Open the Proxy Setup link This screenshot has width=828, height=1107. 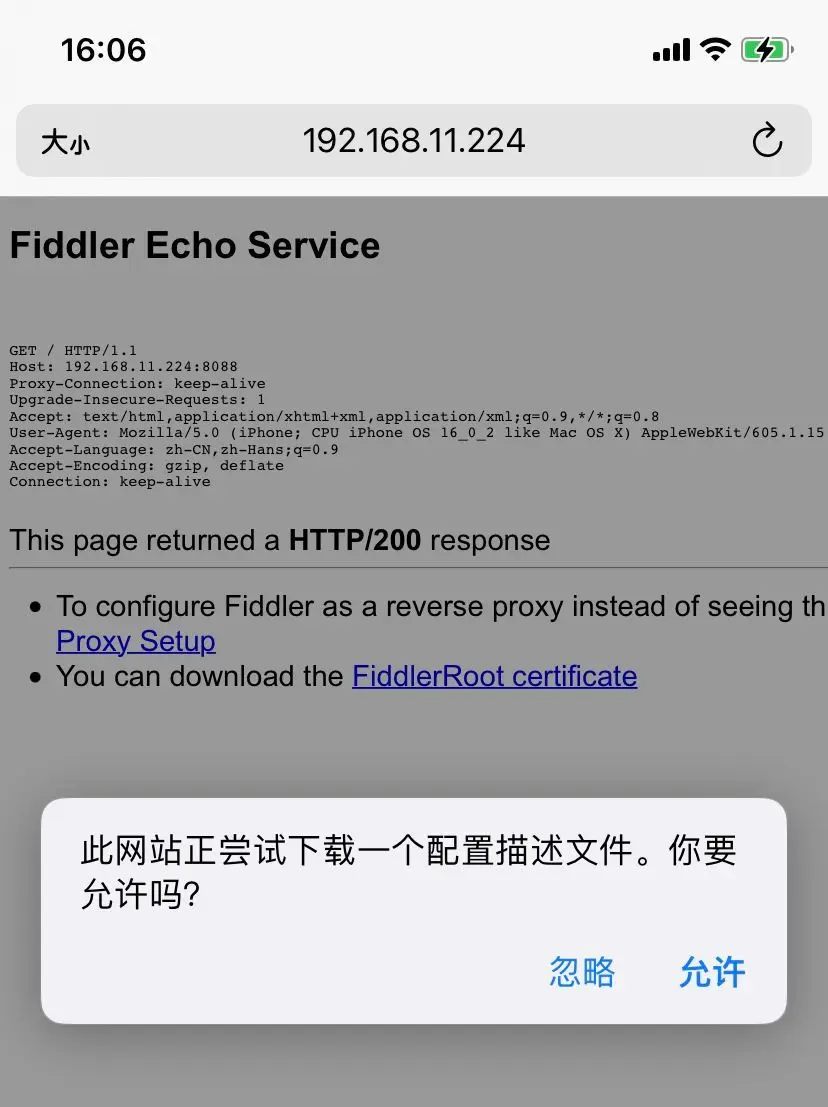point(135,641)
